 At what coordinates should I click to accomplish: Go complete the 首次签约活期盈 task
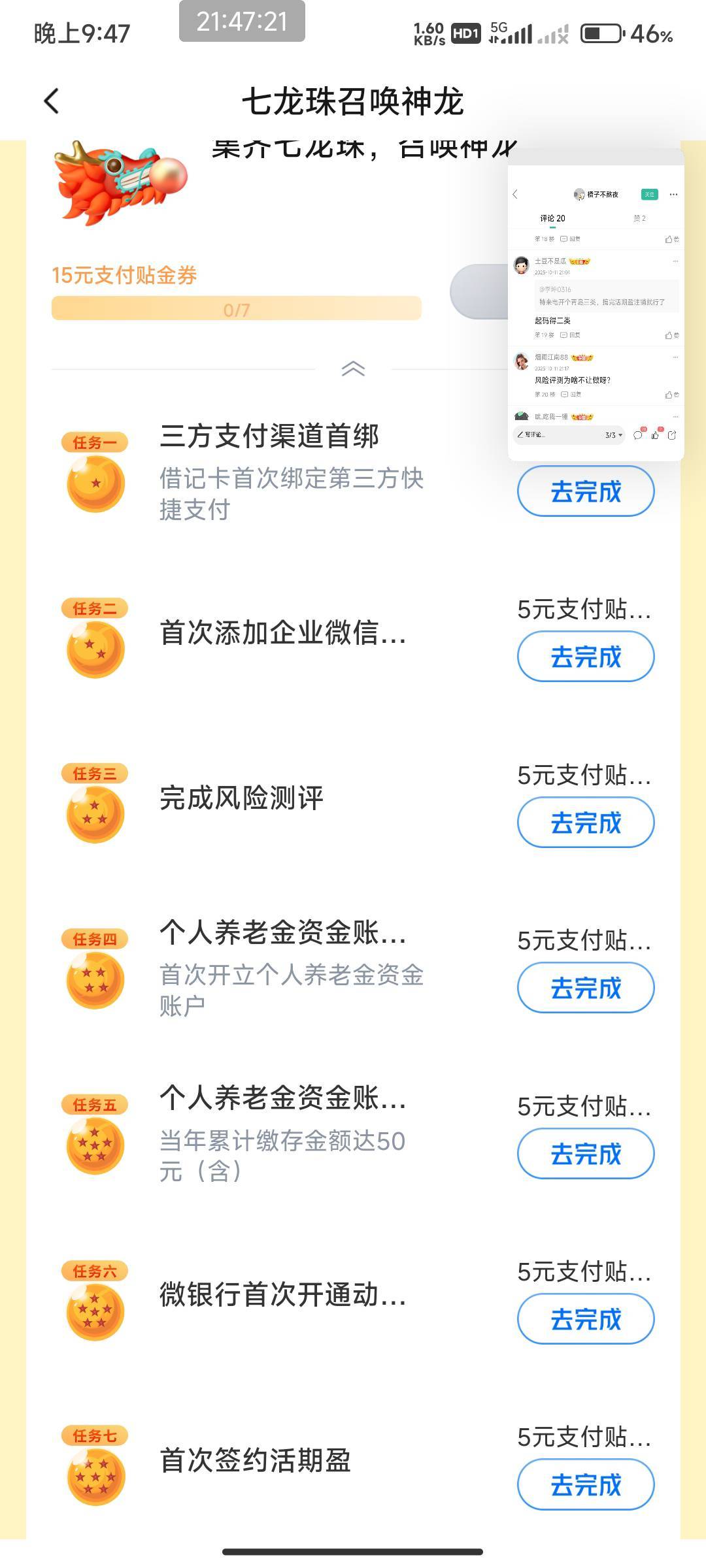pos(586,1485)
